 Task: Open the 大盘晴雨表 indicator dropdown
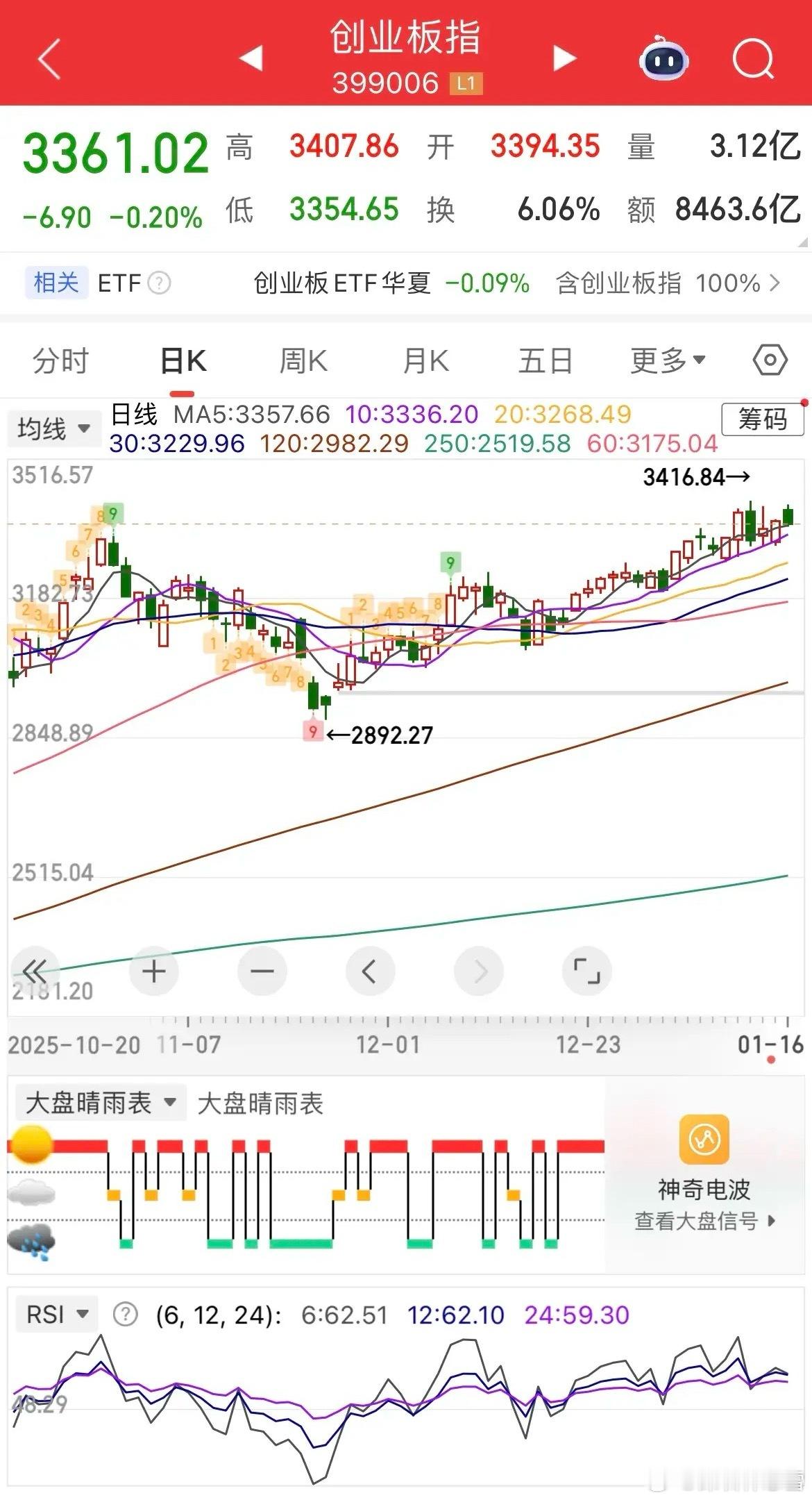click(x=101, y=1103)
